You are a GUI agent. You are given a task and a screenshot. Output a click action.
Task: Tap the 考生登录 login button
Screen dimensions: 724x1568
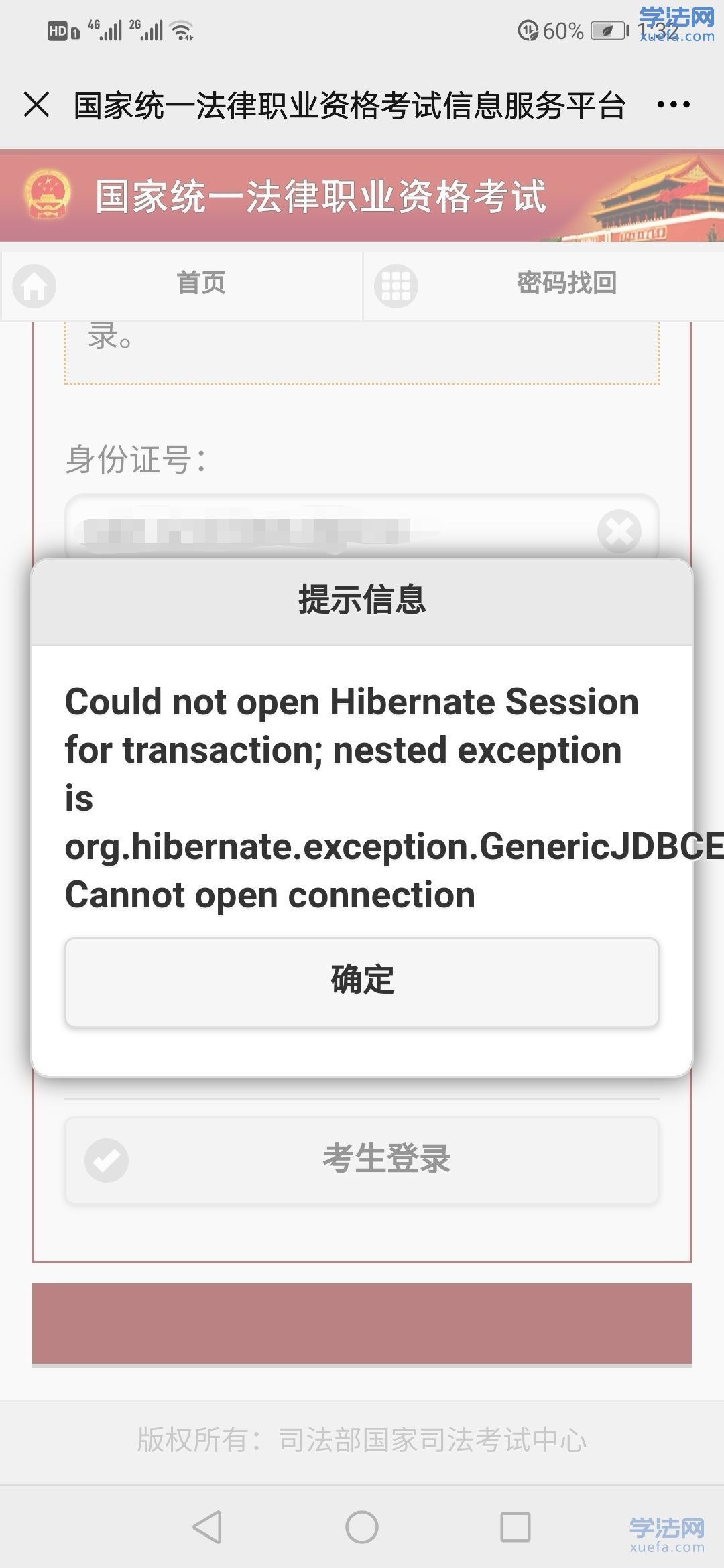(x=362, y=1160)
